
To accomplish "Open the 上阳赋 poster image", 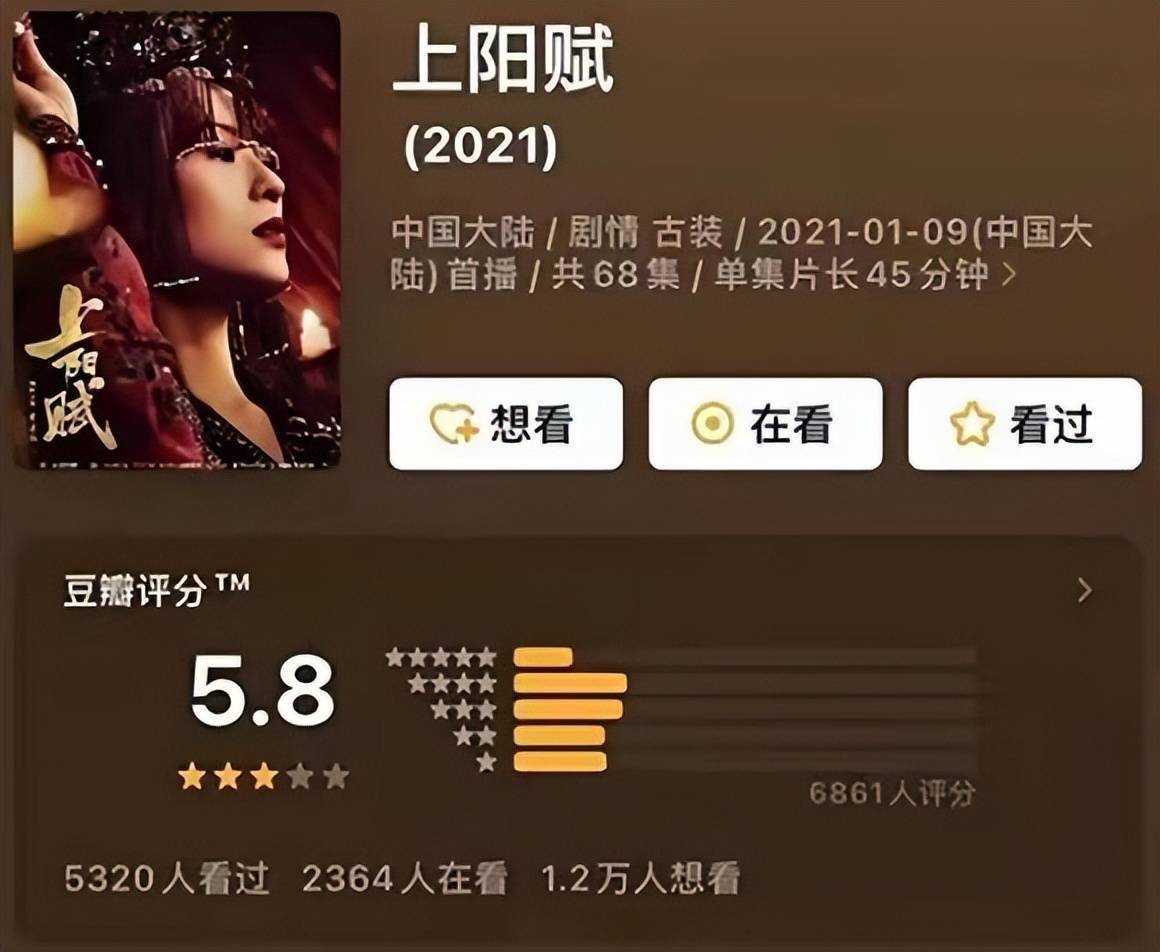I will [177, 240].
